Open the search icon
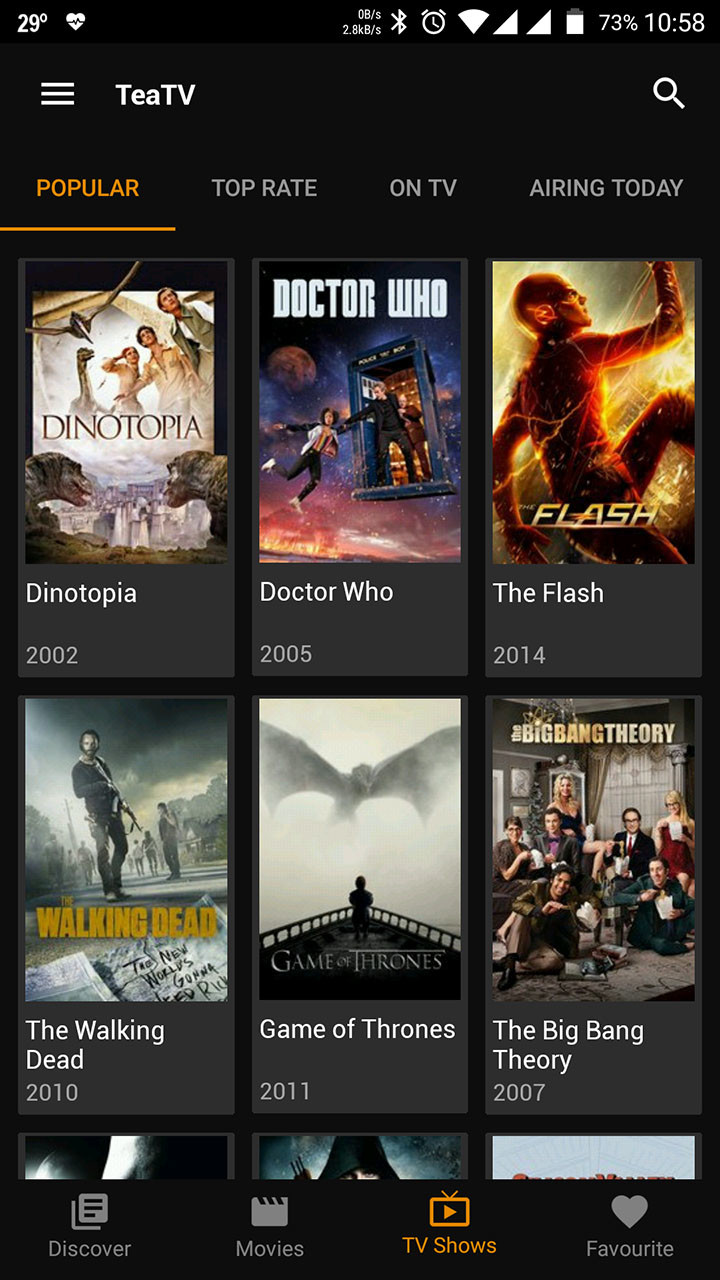The height and width of the screenshot is (1280, 720). 668,94
